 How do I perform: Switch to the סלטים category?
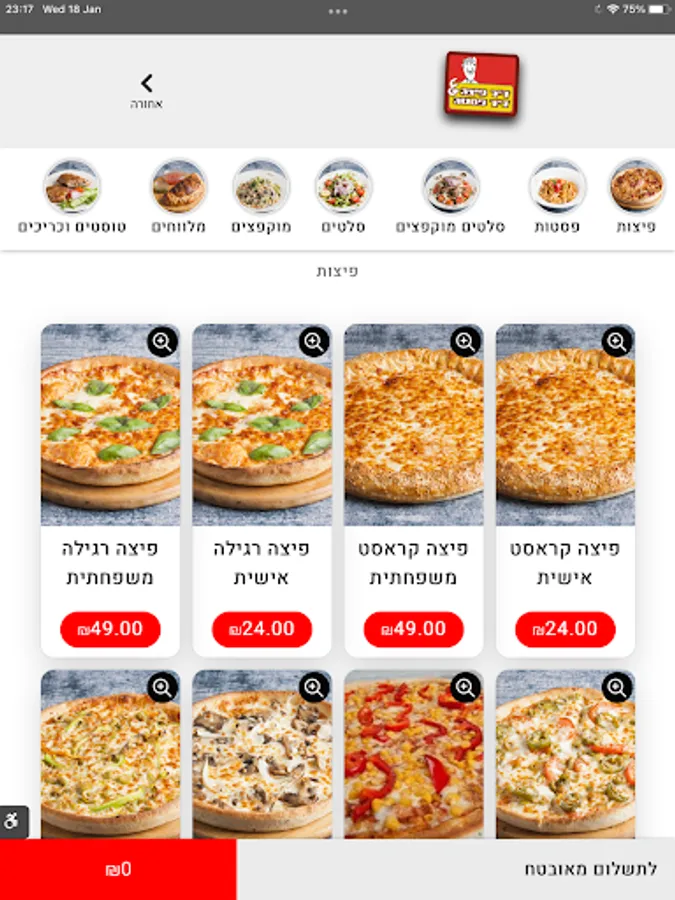pyautogui.click(x=343, y=199)
